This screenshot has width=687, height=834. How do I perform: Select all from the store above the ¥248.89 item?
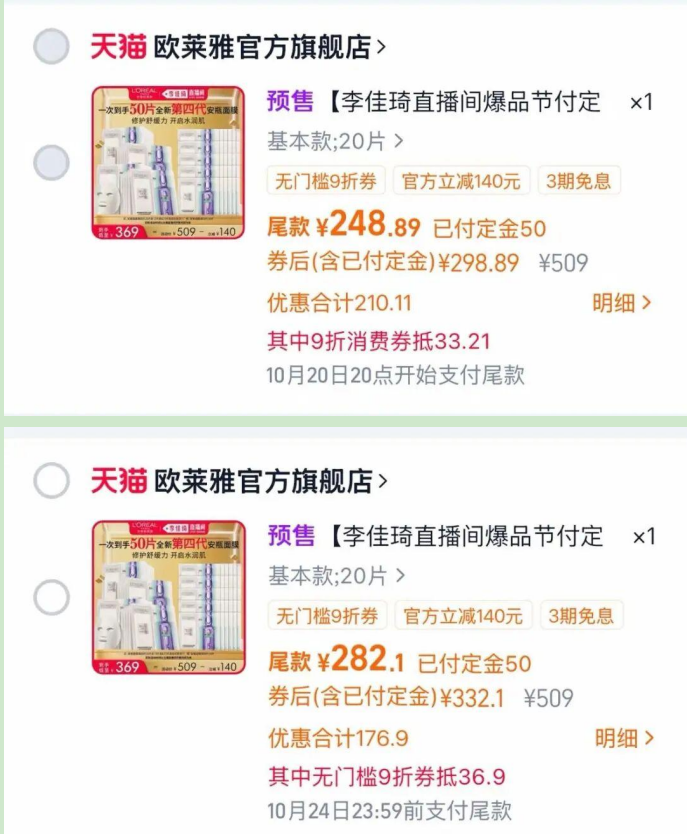click(51, 46)
